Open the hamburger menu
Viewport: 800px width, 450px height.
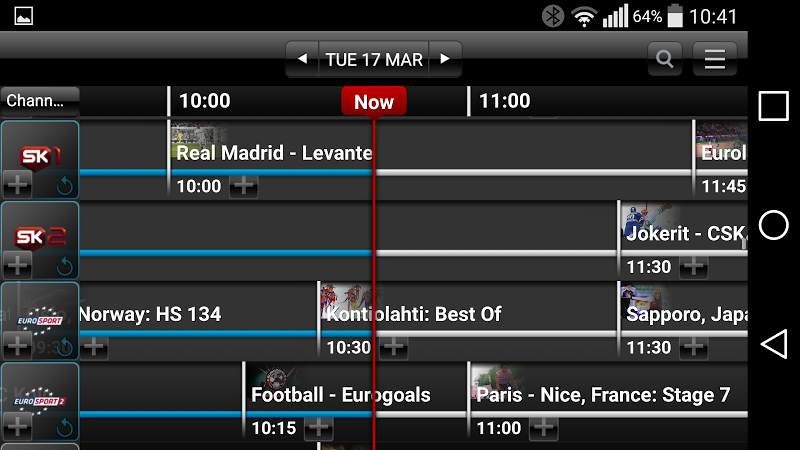click(x=714, y=60)
